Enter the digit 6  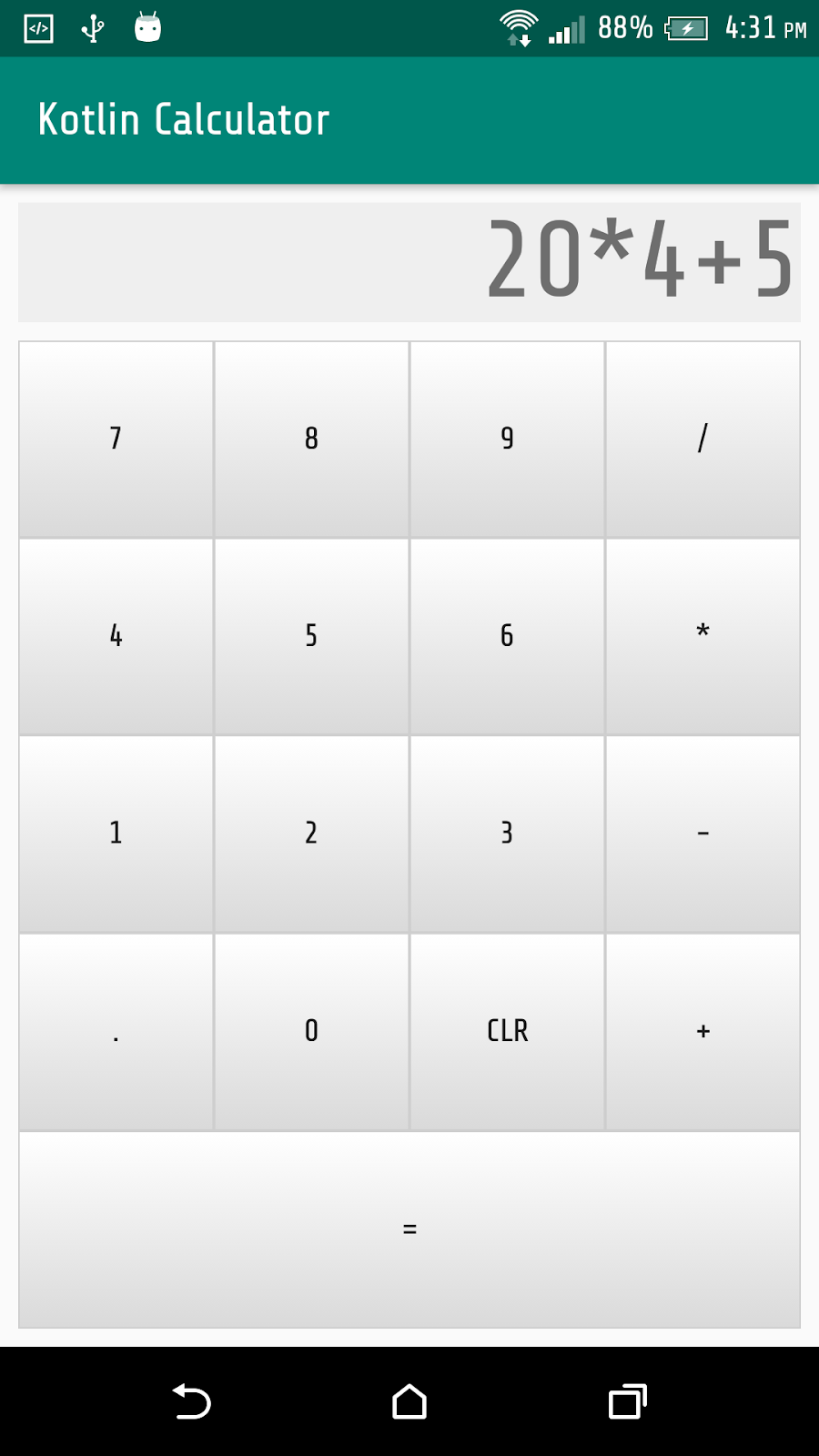coord(507,637)
